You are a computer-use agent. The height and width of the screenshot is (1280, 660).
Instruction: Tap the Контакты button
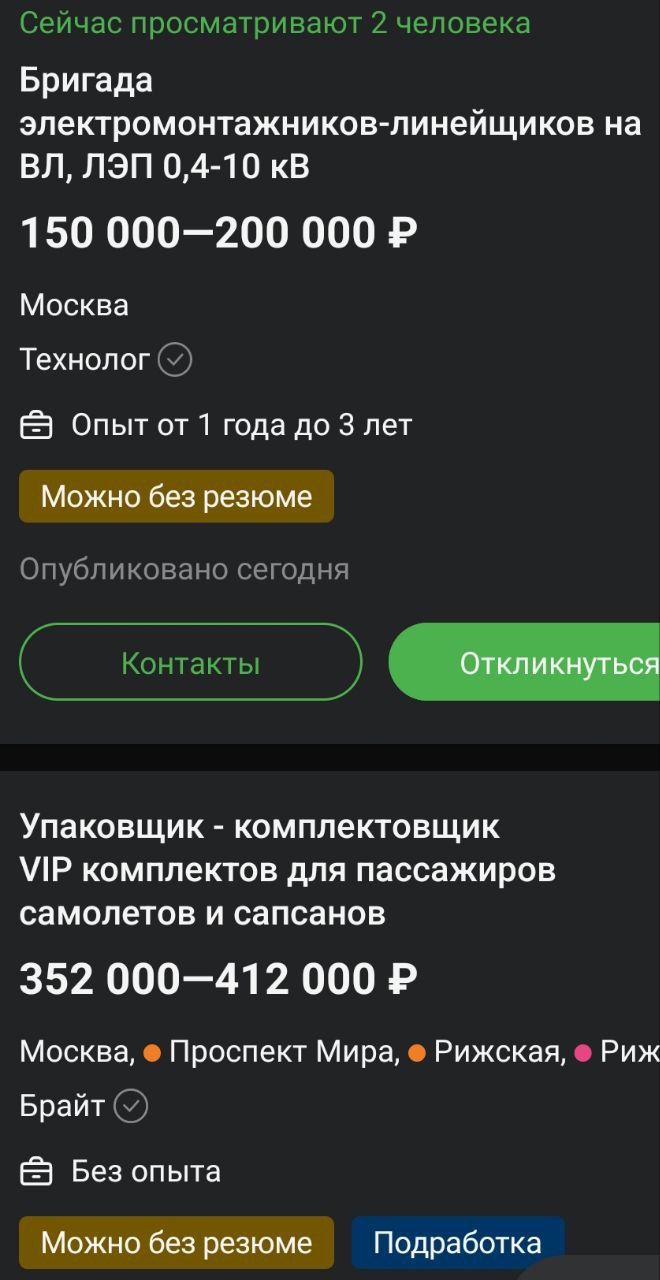pyautogui.click(x=190, y=662)
